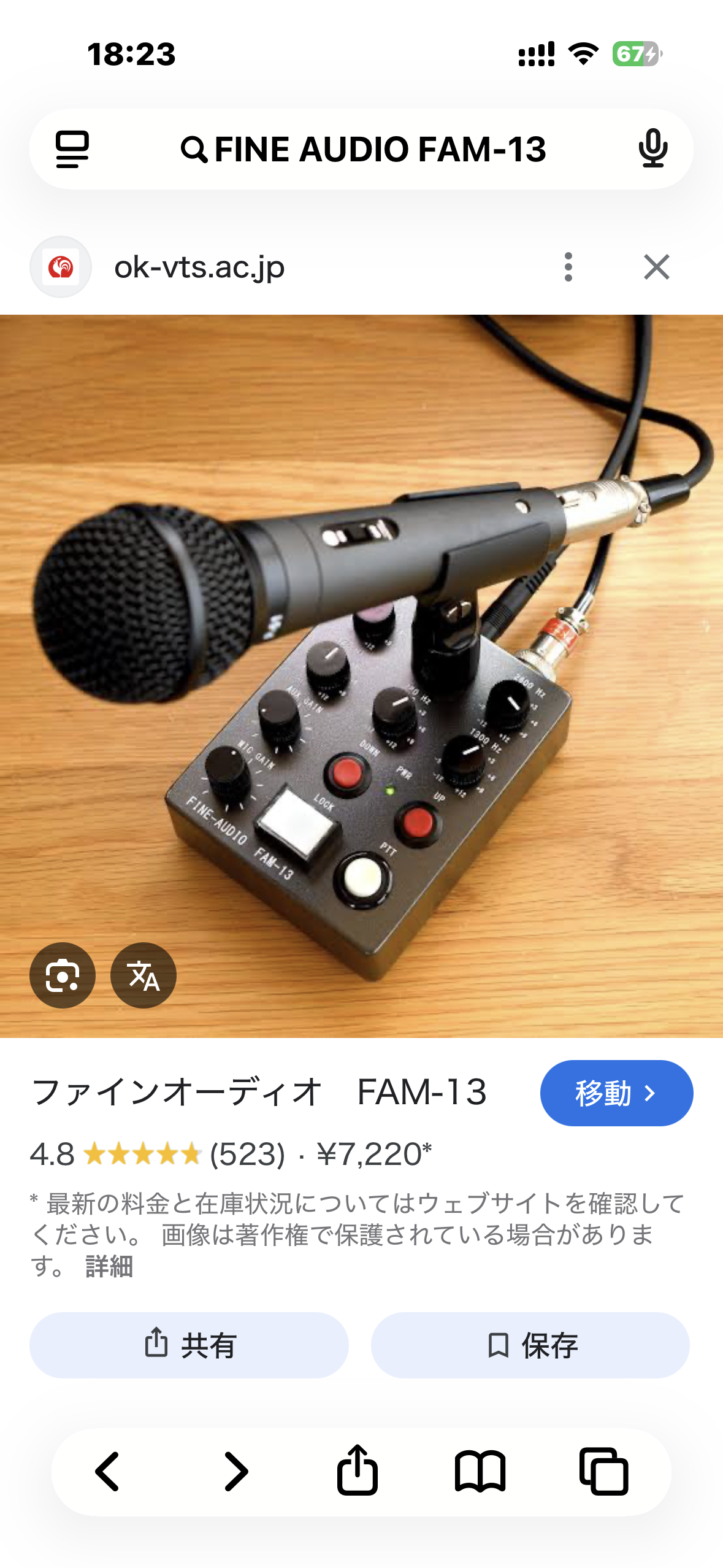Save the image with 保存 button
Image resolution: width=723 pixels, height=1568 pixels.
coord(530,1345)
